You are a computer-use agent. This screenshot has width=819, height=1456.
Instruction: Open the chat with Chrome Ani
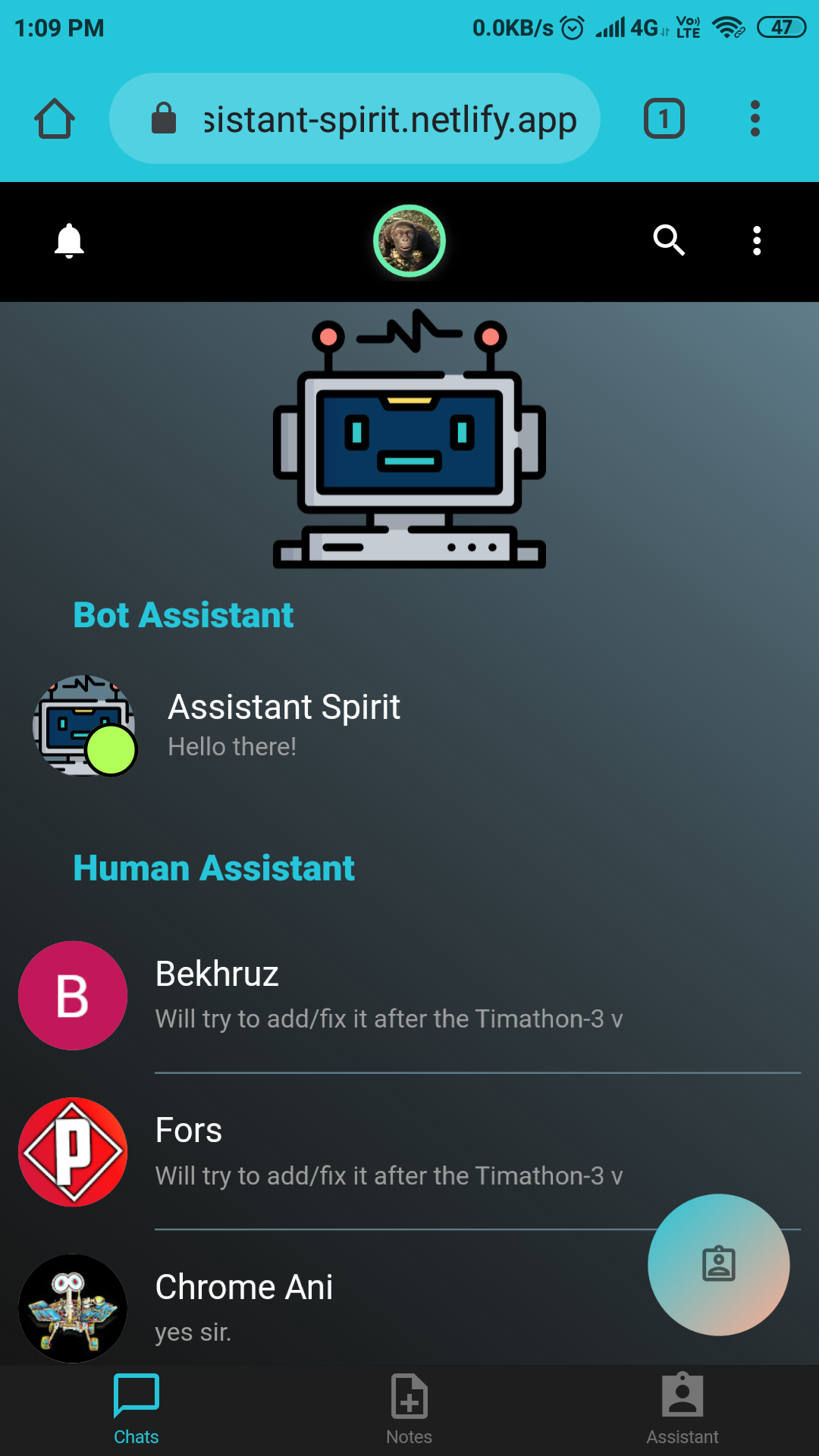click(x=303, y=1307)
